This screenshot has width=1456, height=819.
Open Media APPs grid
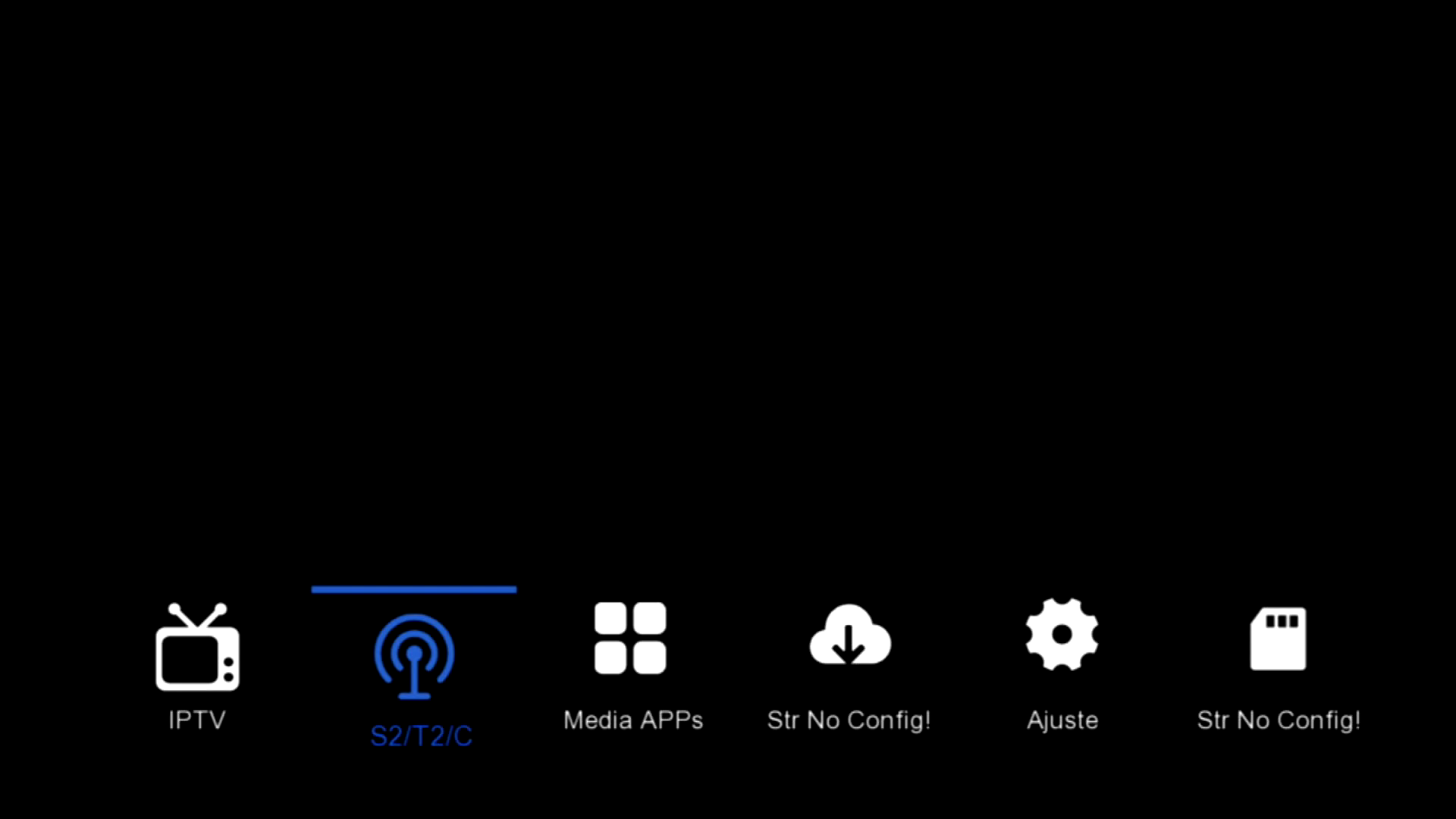tap(630, 639)
